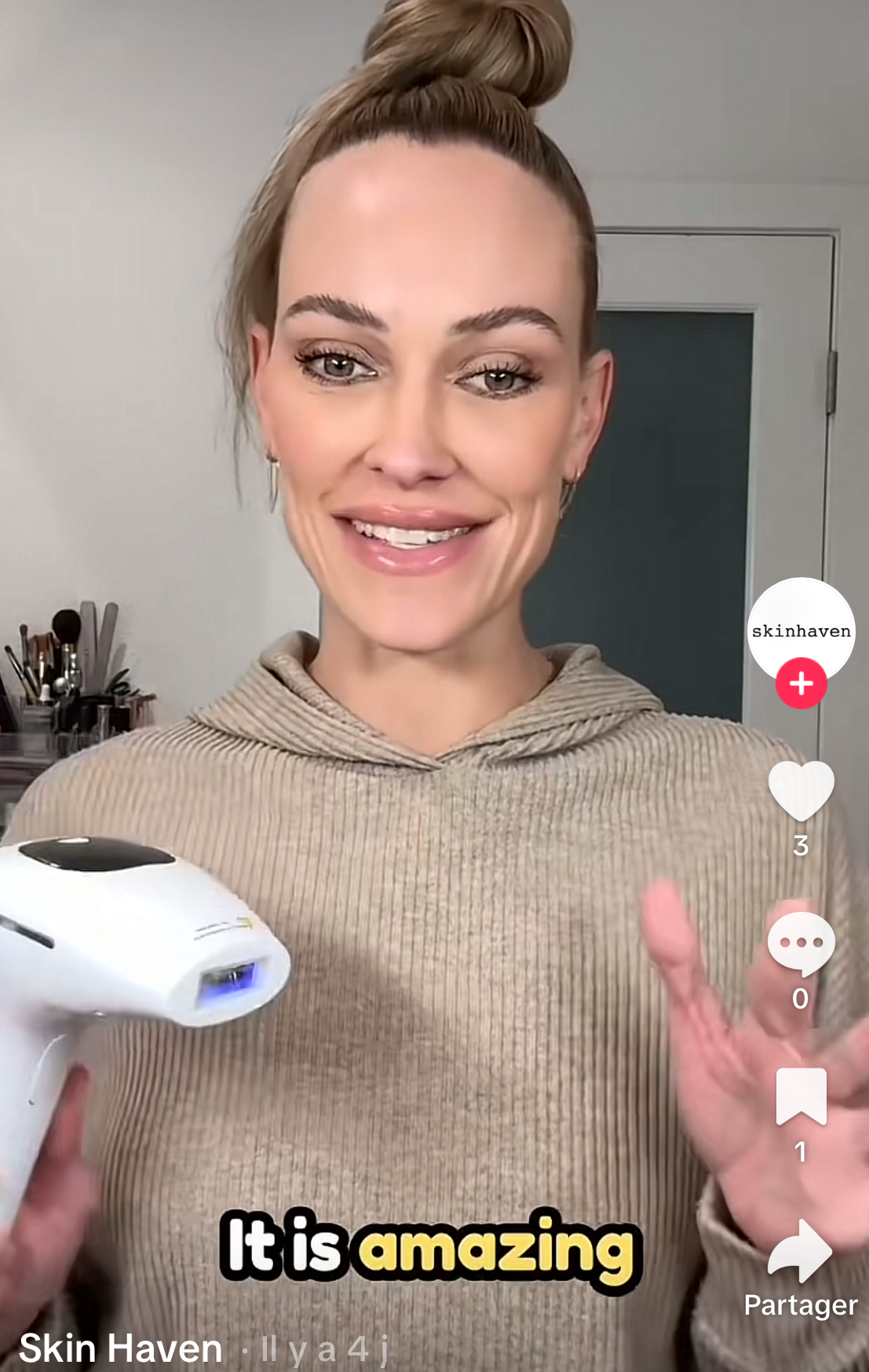The width and height of the screenshot is (869, 1372).
Task: Open the comments bubble
Action: pyautogui.click(x=801, y=943)
